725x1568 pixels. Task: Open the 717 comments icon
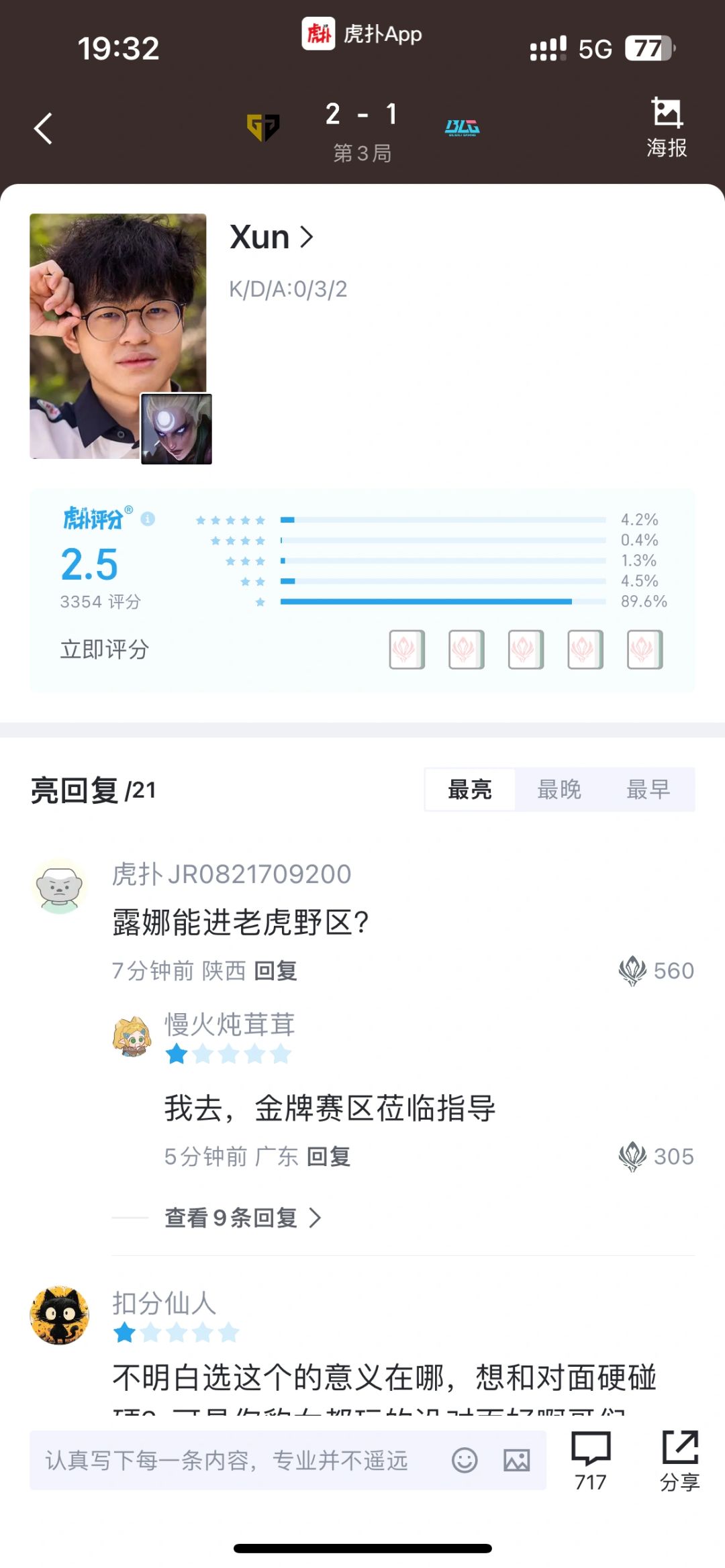click(591, 1460)
